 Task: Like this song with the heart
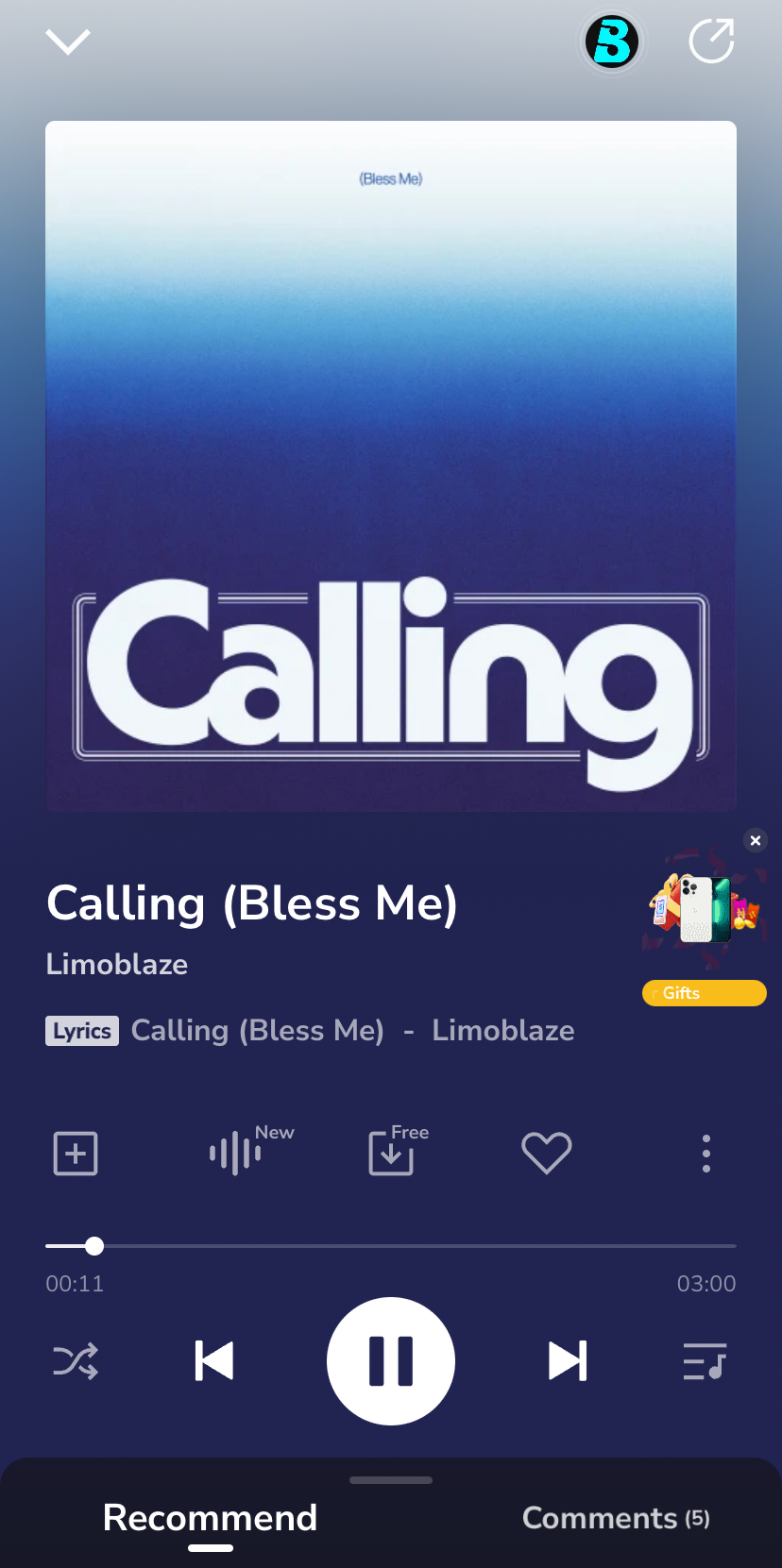(547, 1153)
